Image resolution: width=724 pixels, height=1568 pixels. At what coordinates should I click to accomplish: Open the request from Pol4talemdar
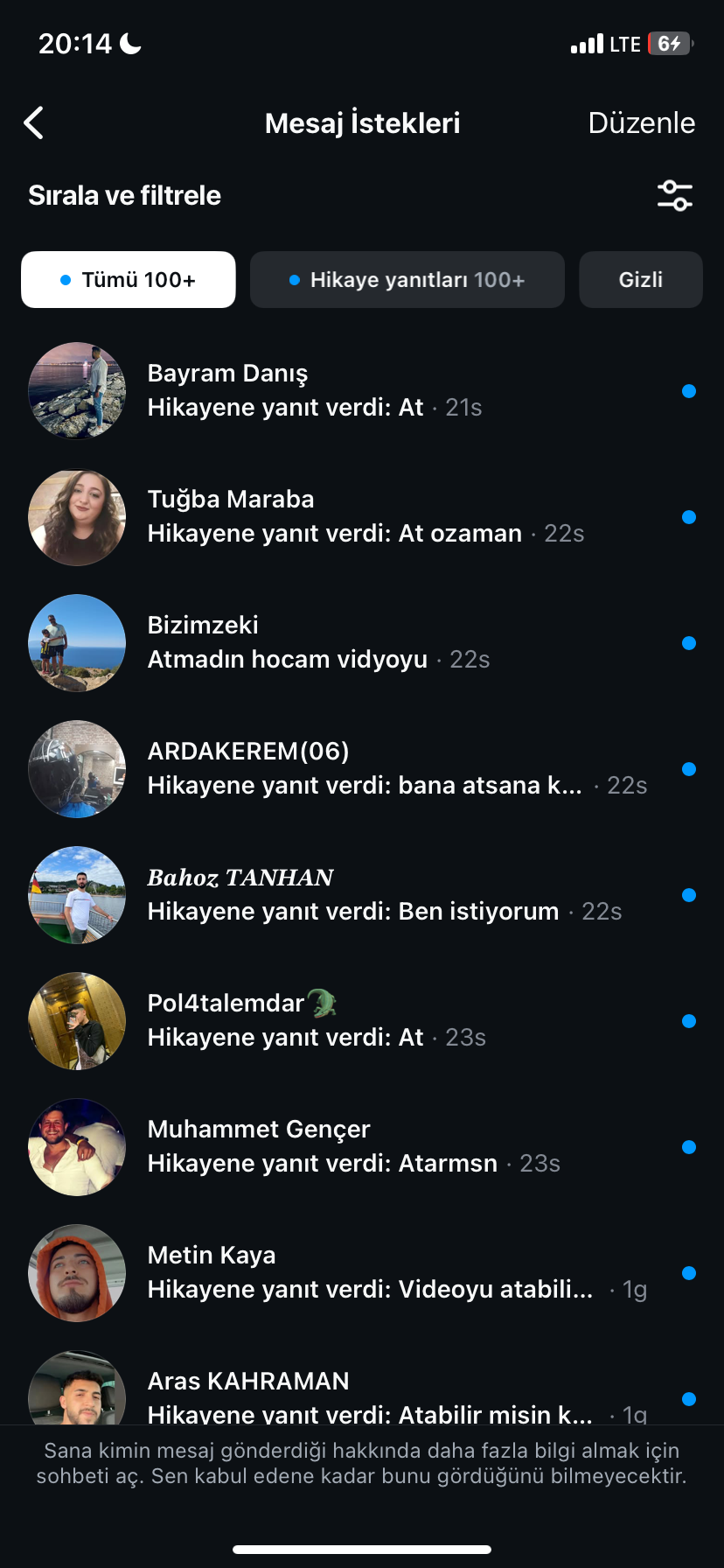pyautogui.click(x=362, y=1020)
